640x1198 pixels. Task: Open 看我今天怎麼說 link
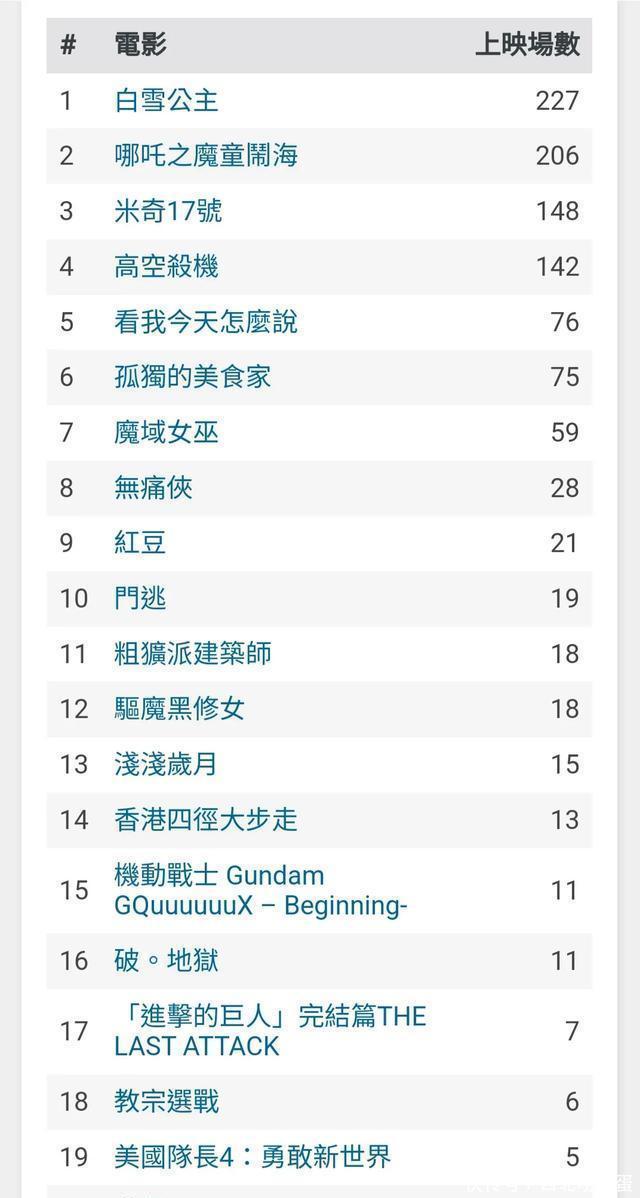click(x=206, y=322)
